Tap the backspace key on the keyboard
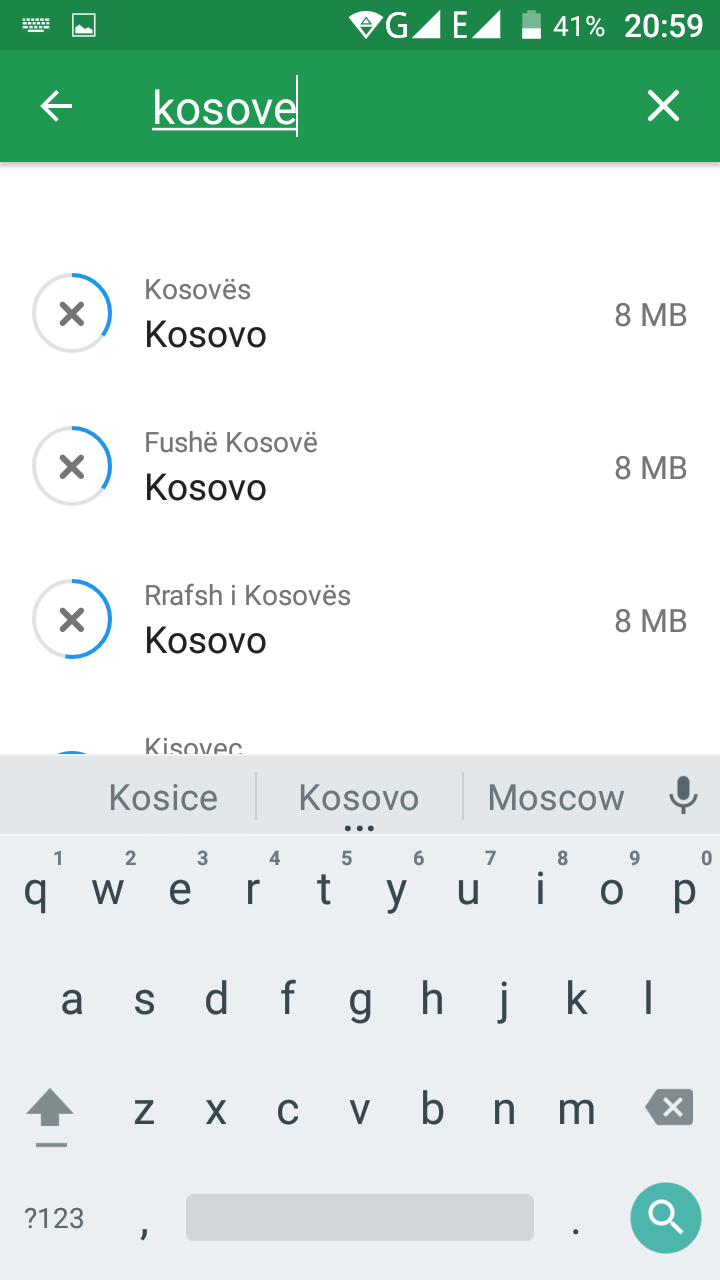This screenshot has width=720, height=1280. click(x=669, y=1108)
